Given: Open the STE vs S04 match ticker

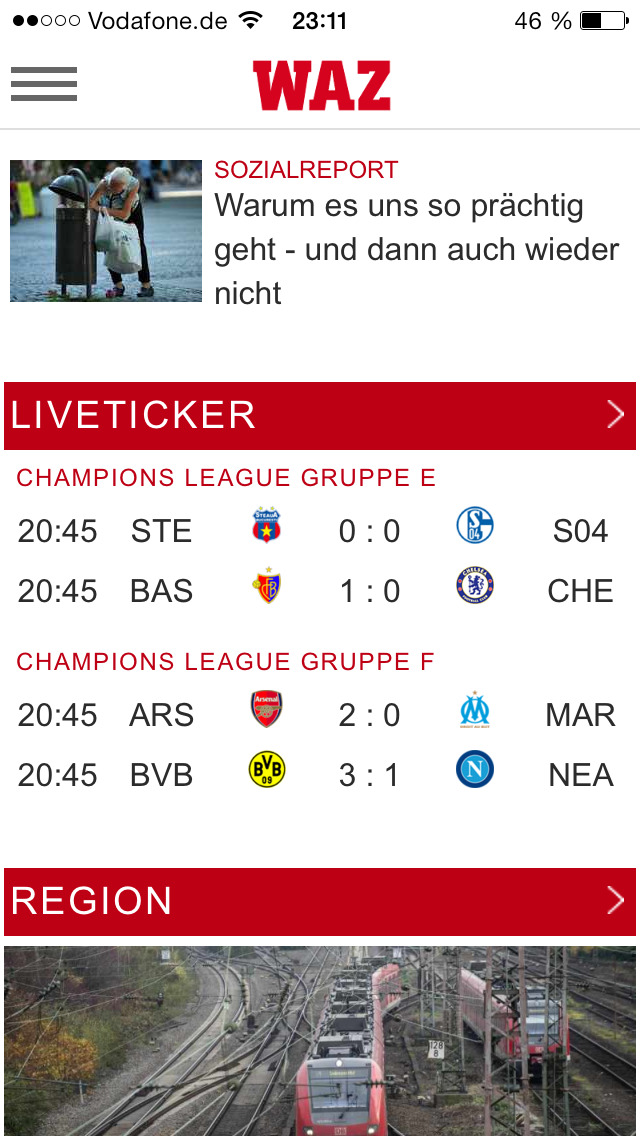Looking at the screenshot, I should tap(320, 531).
